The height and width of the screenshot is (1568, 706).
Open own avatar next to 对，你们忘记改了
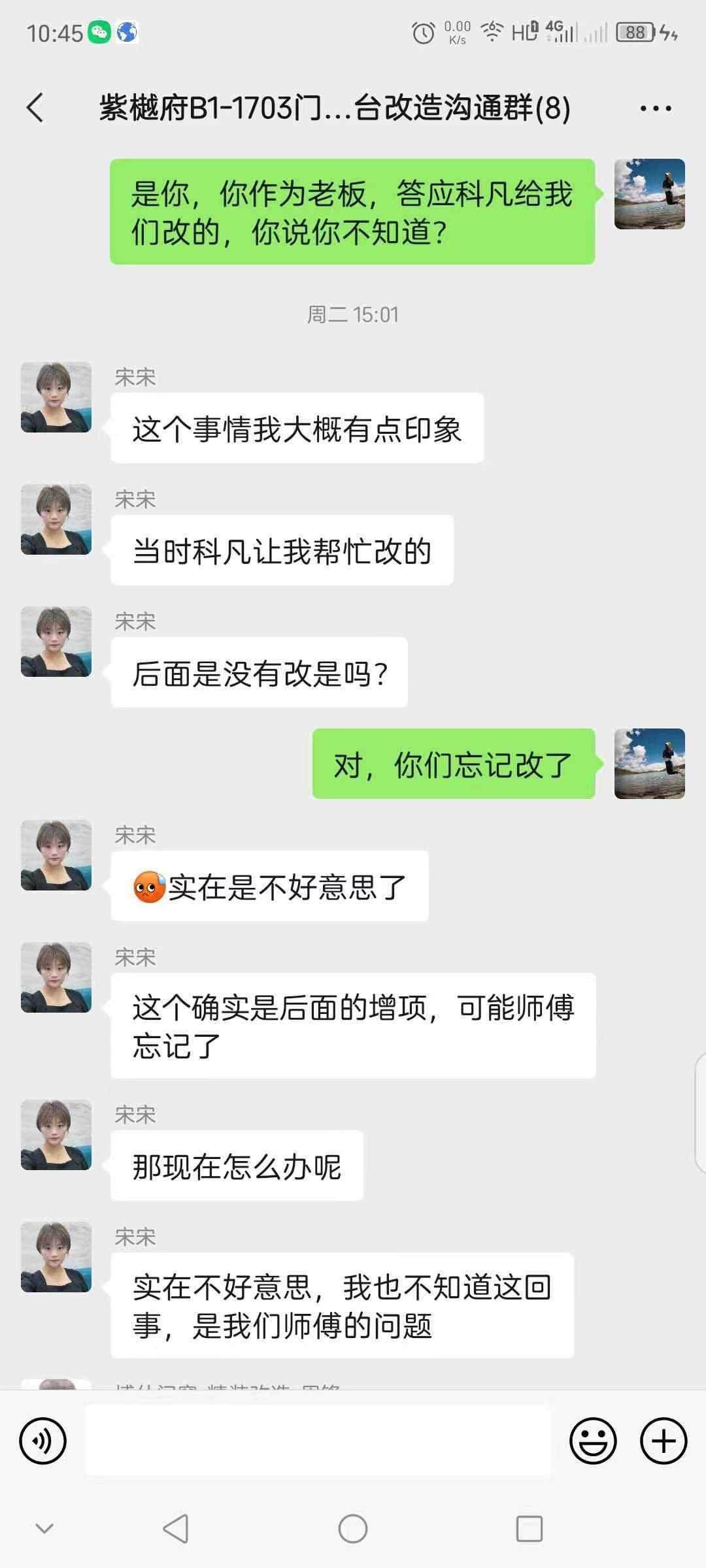649,764
